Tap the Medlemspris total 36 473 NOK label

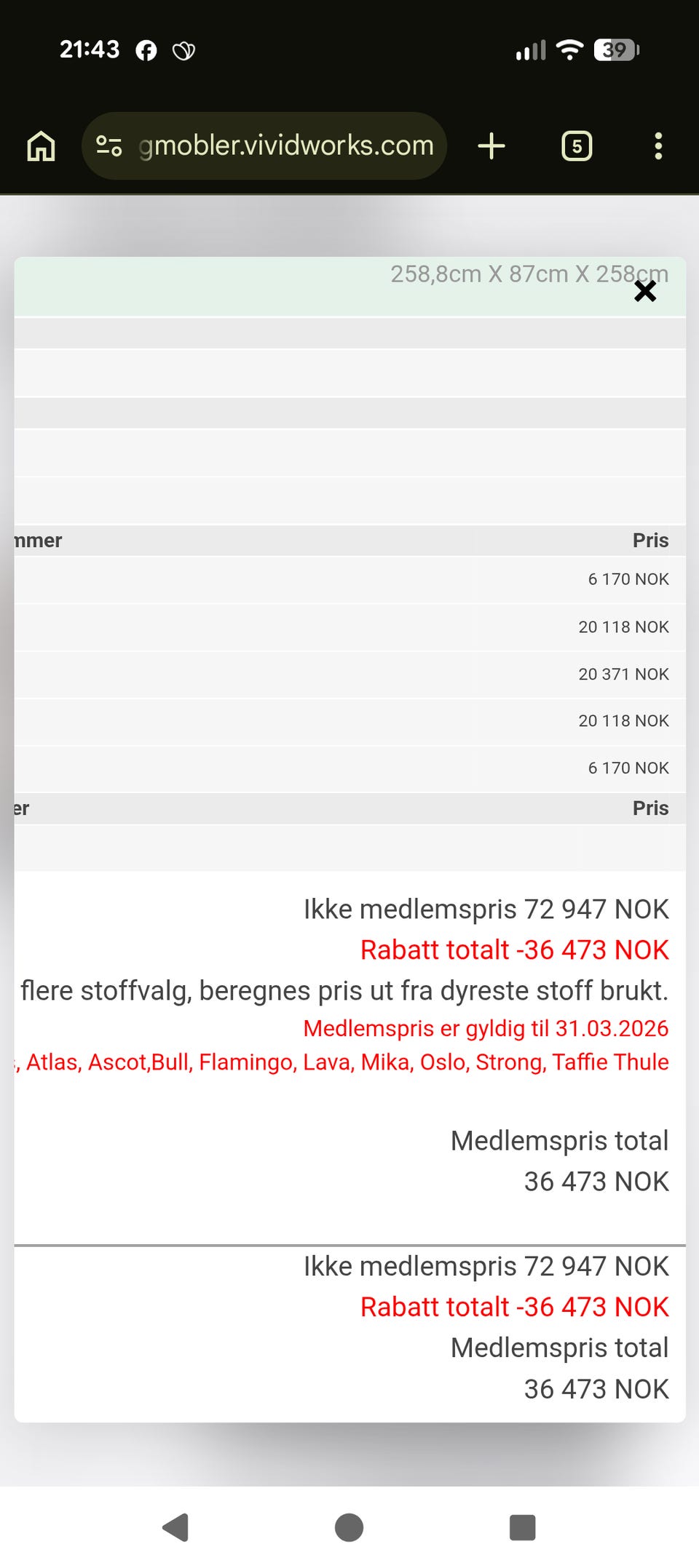tap(558, 1140)
